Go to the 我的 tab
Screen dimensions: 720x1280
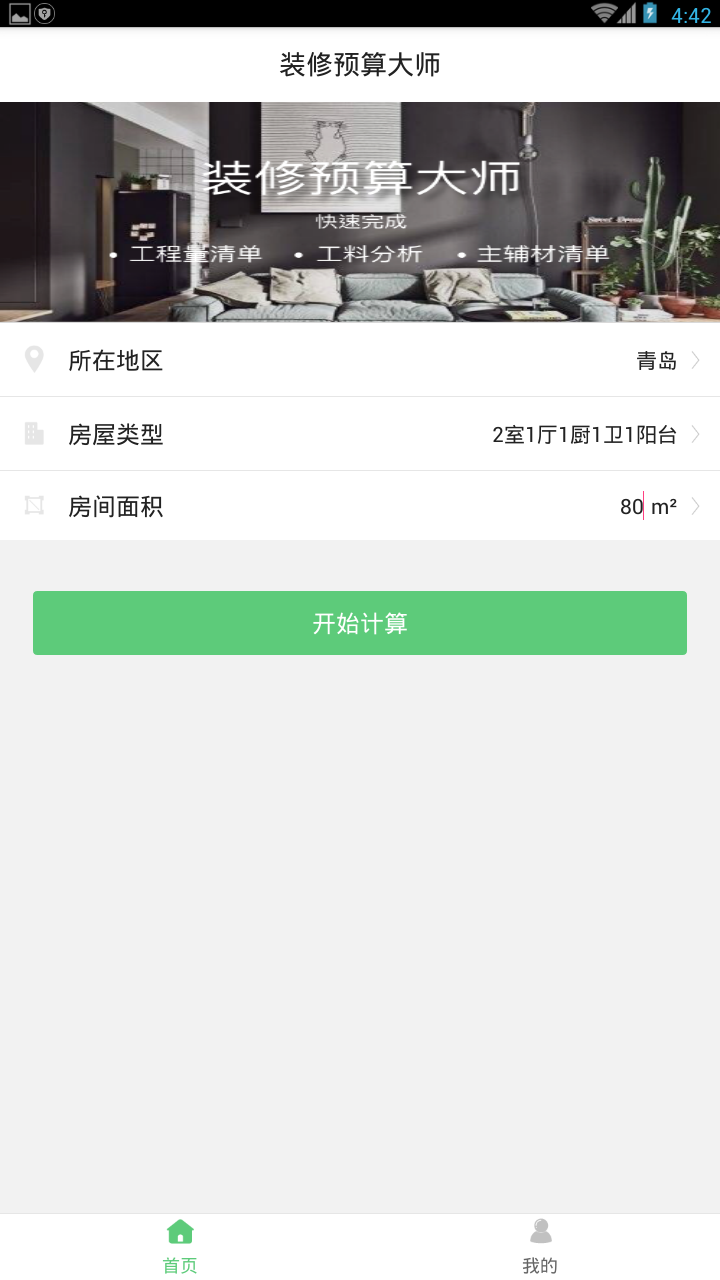[540, 1246]
